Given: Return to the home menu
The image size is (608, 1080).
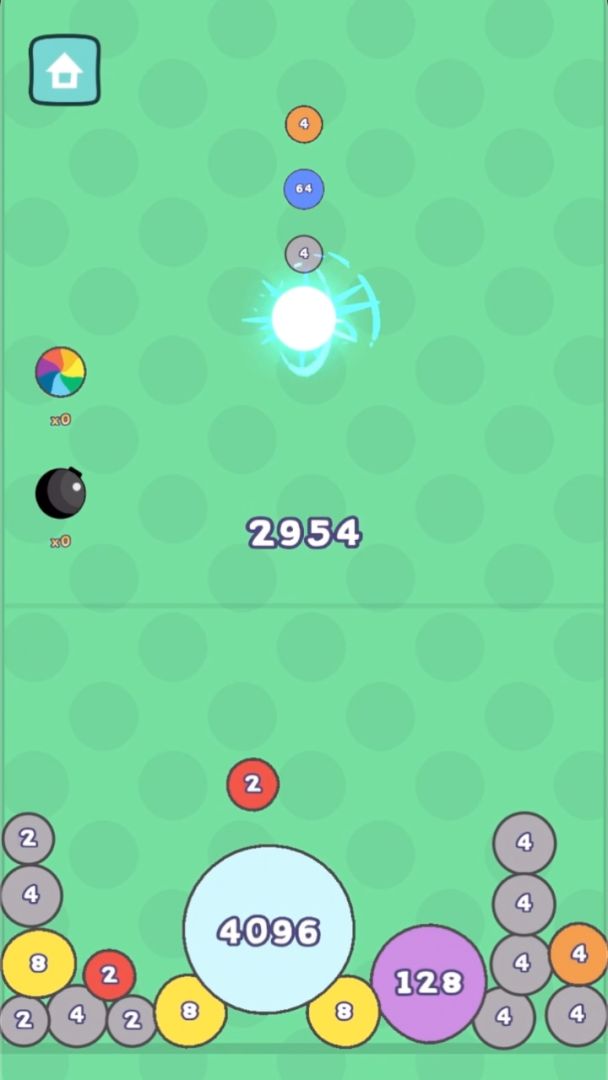Looking at the screenshot, I should coord(65,70).
